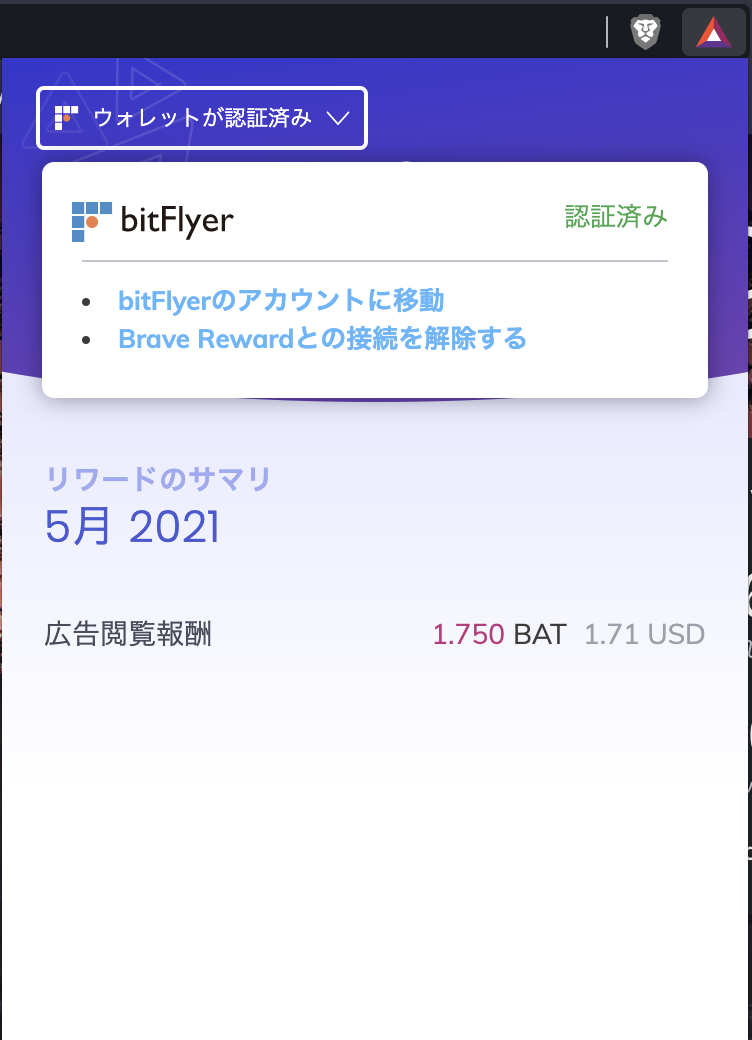Click the Brave Shields lion icon

645,31
